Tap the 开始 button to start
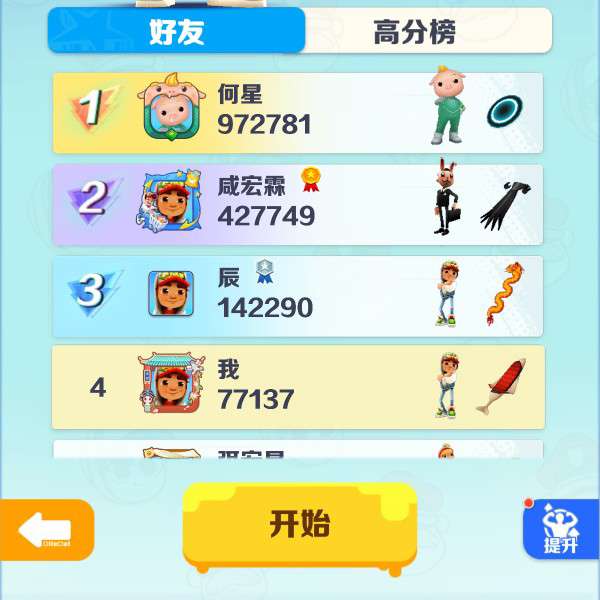 coord(300,524)
